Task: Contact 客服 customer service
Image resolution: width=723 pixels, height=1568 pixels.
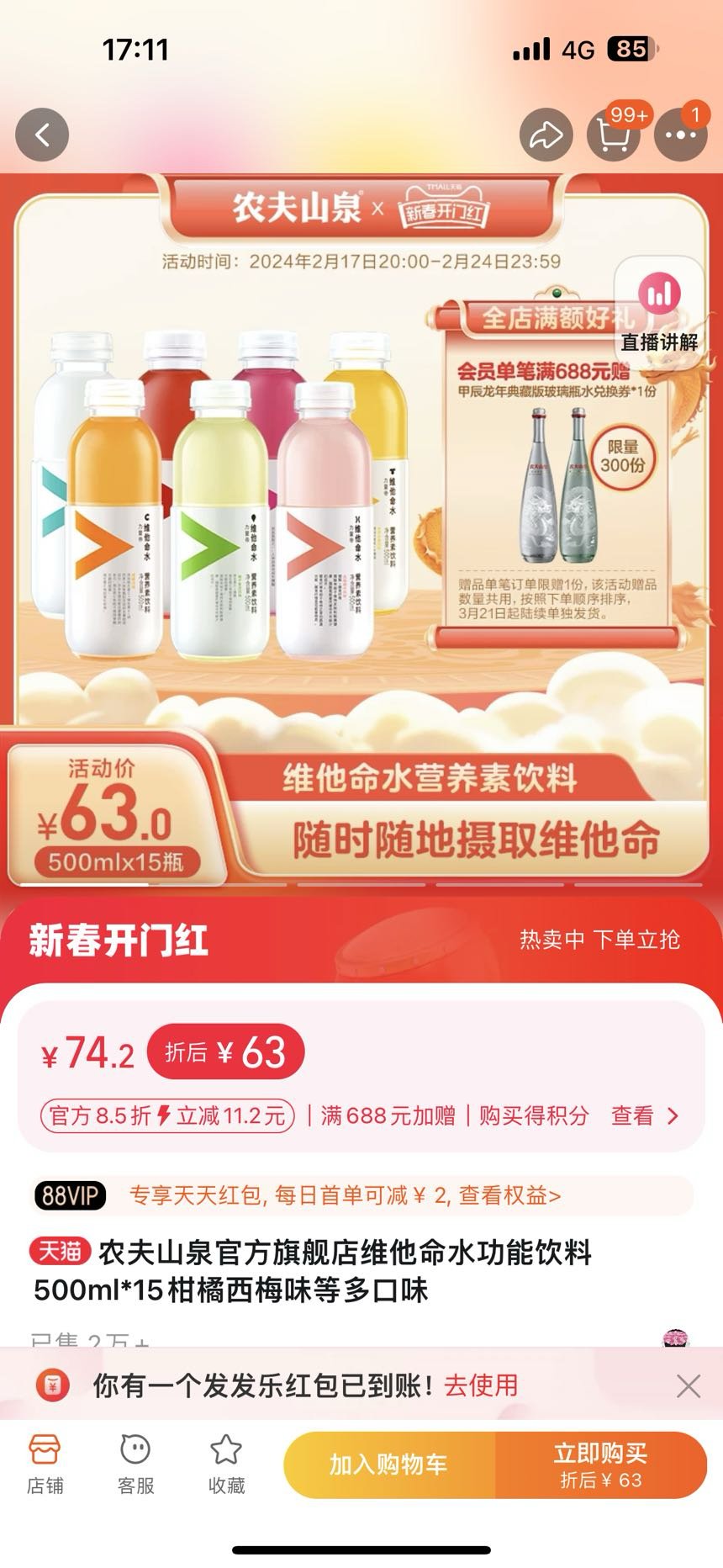Action: point(135,1465)
